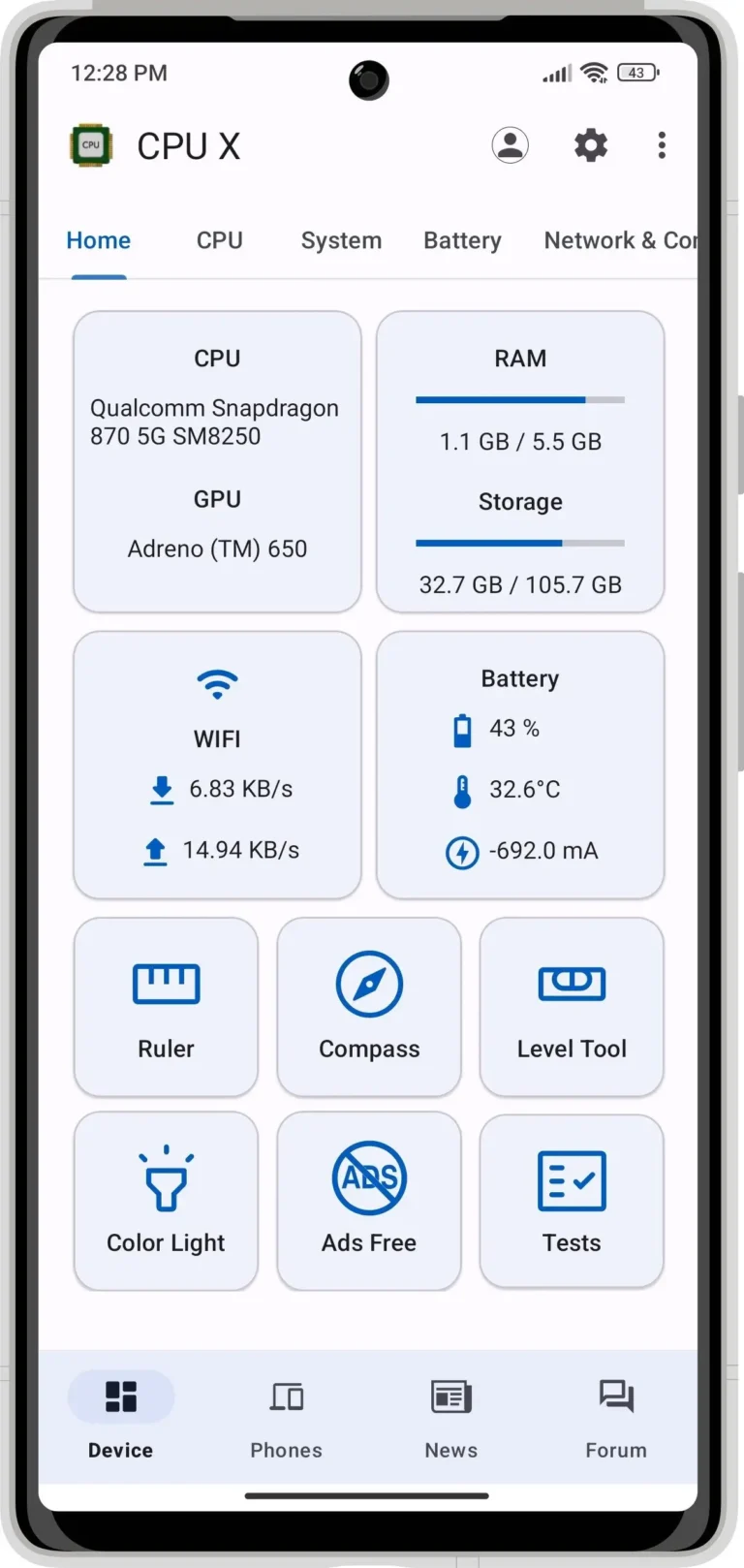Launch the Compass tool
This screenshot has width=744, height=1568.
pyautogui.click(x=368, y=1007)
